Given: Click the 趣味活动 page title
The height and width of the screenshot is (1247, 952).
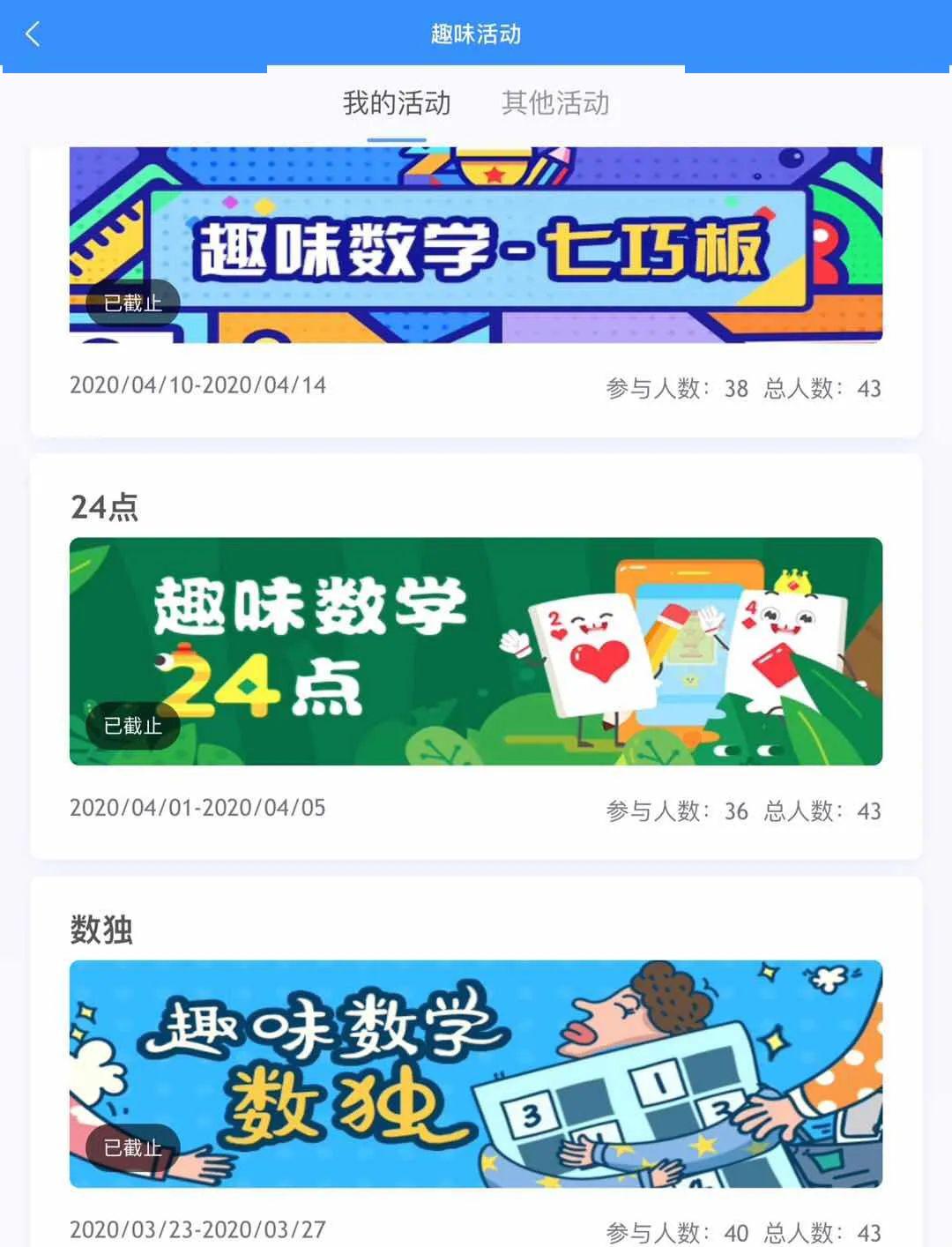Looking at the screenshot, I should pyautogui.click(x=476, y=33).
